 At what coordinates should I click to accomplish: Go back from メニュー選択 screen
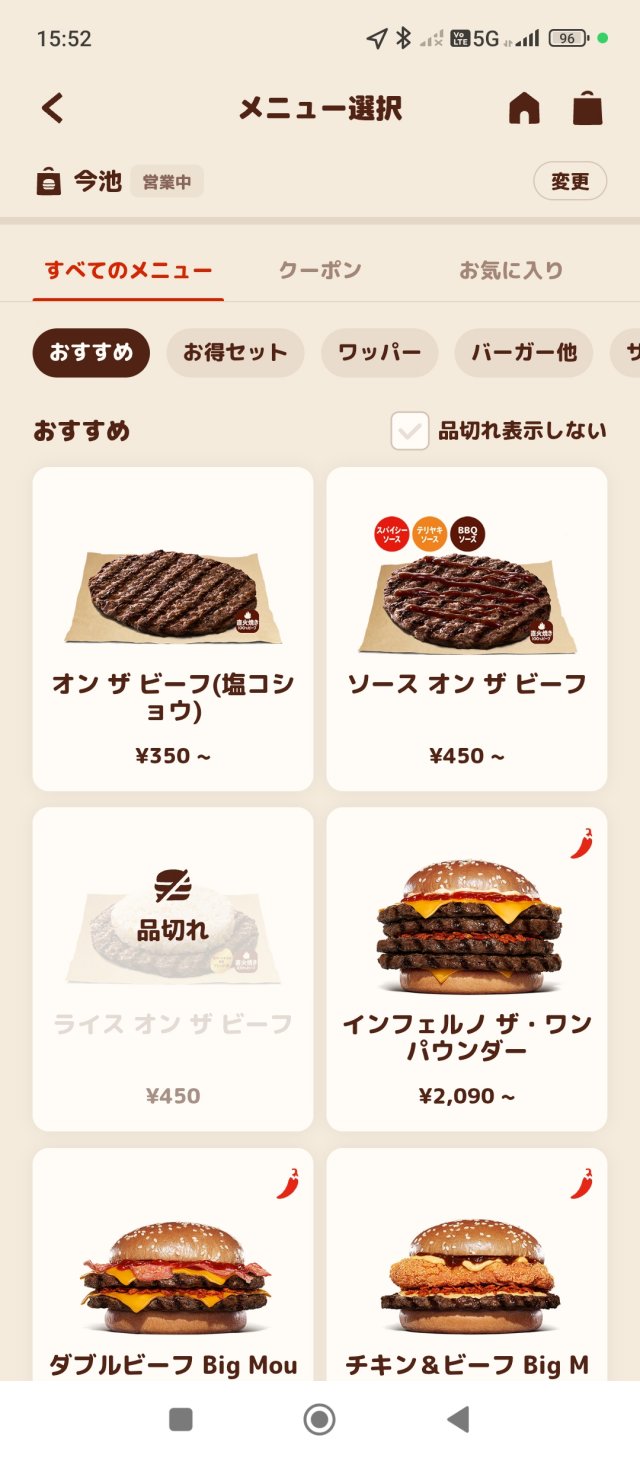coord(53,108)
